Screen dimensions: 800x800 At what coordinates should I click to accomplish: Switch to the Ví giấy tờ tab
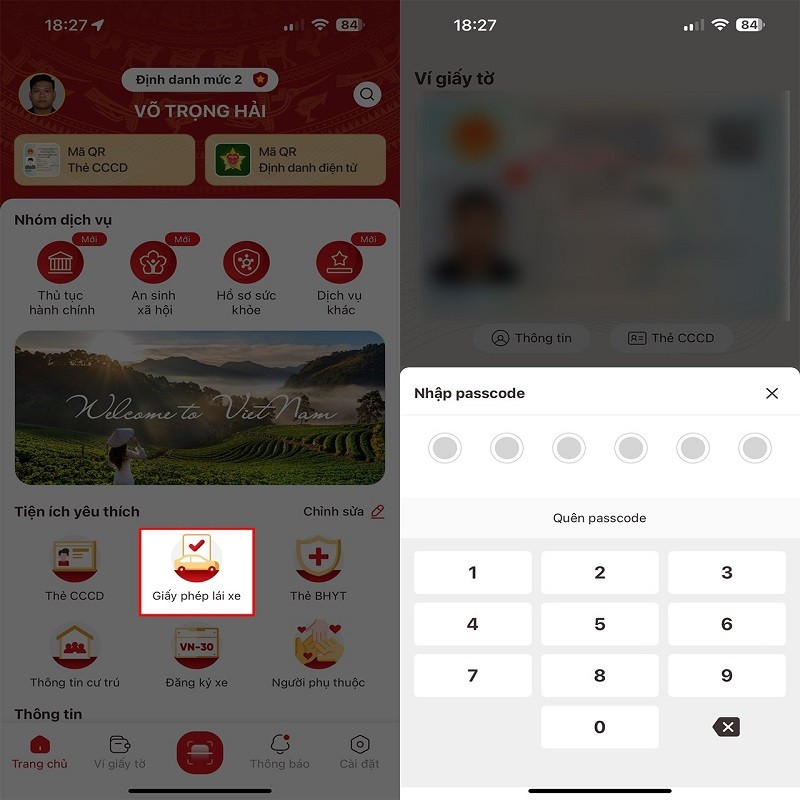120,752
